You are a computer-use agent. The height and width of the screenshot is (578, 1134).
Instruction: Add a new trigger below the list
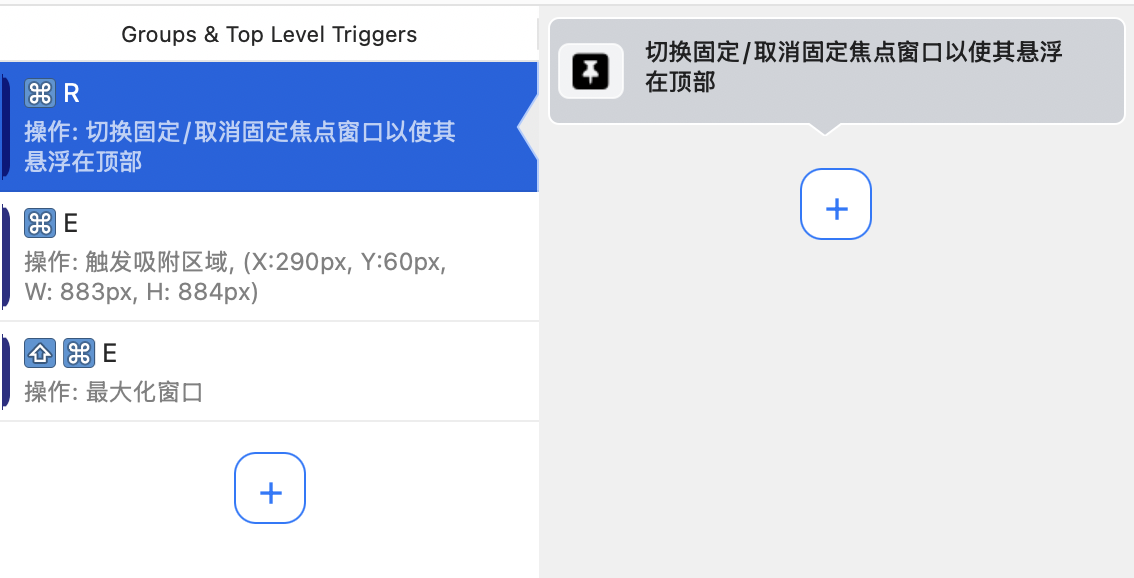click(x=270, y=488)
